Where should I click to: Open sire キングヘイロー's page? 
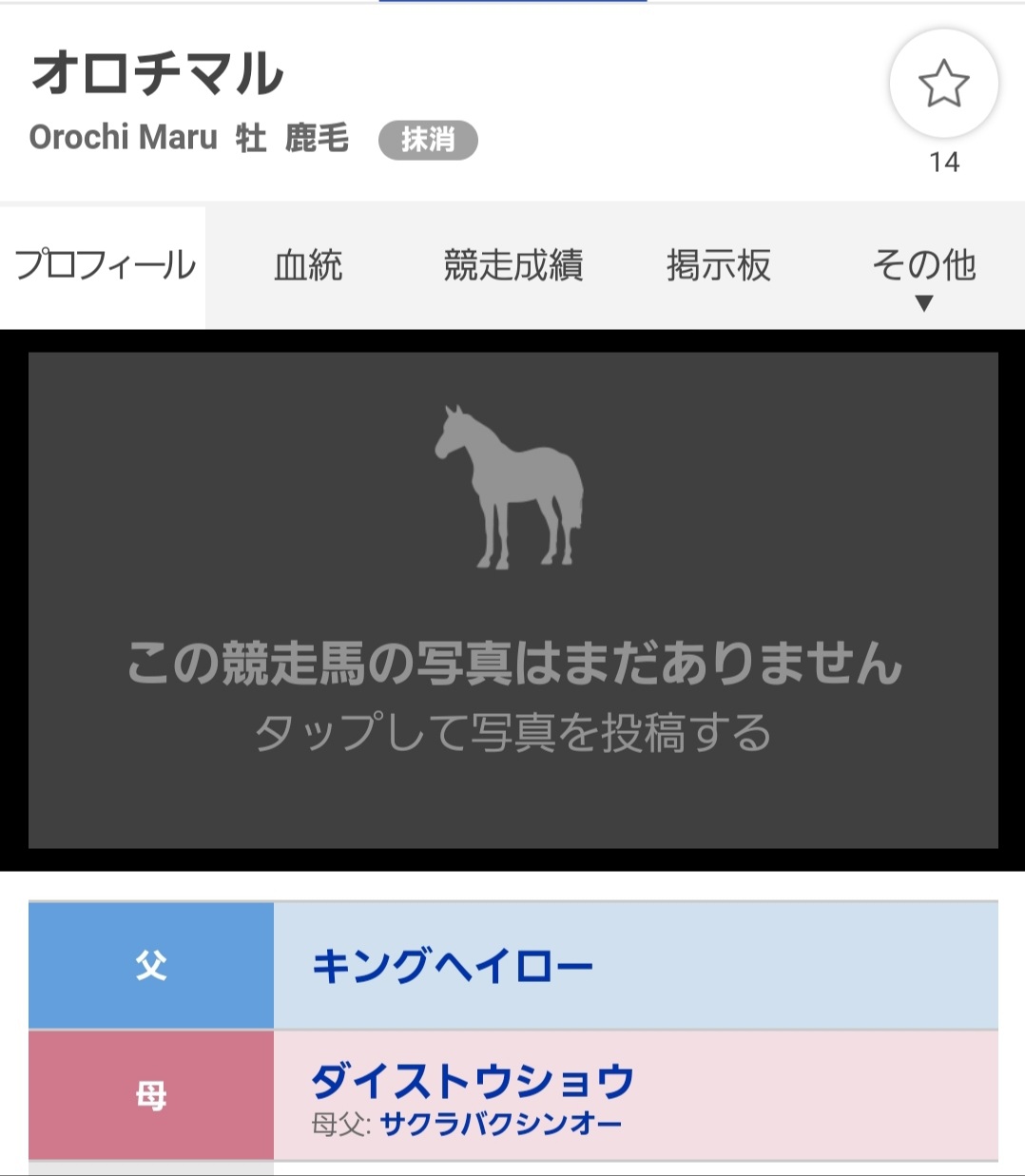point(453,966)
